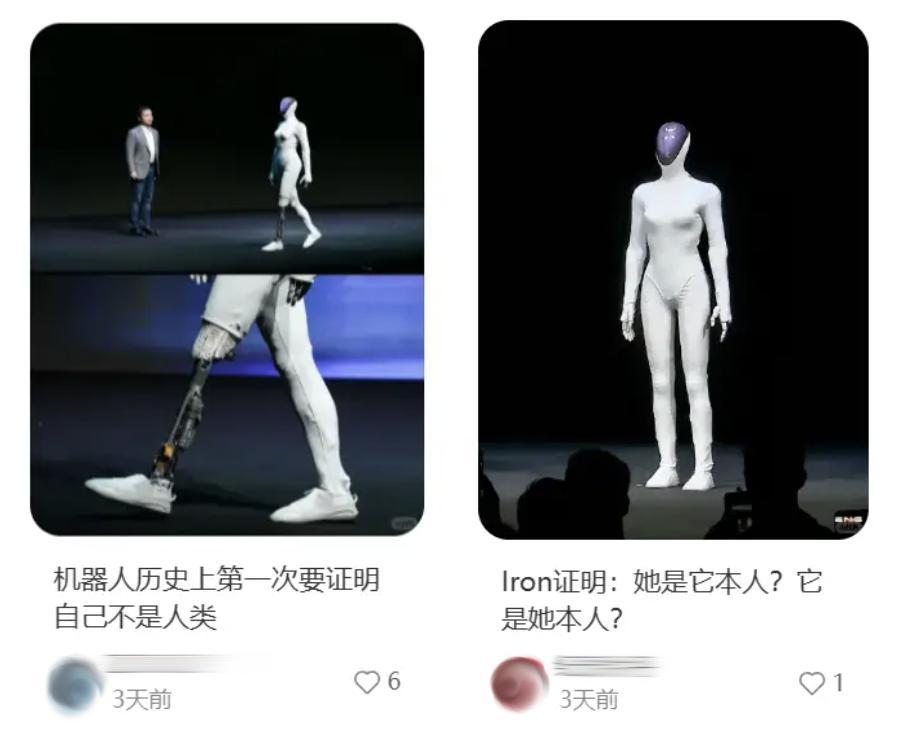Like the post Iron证明：她是它本人
The image size is (900, 742).
[x=812, y=683]
